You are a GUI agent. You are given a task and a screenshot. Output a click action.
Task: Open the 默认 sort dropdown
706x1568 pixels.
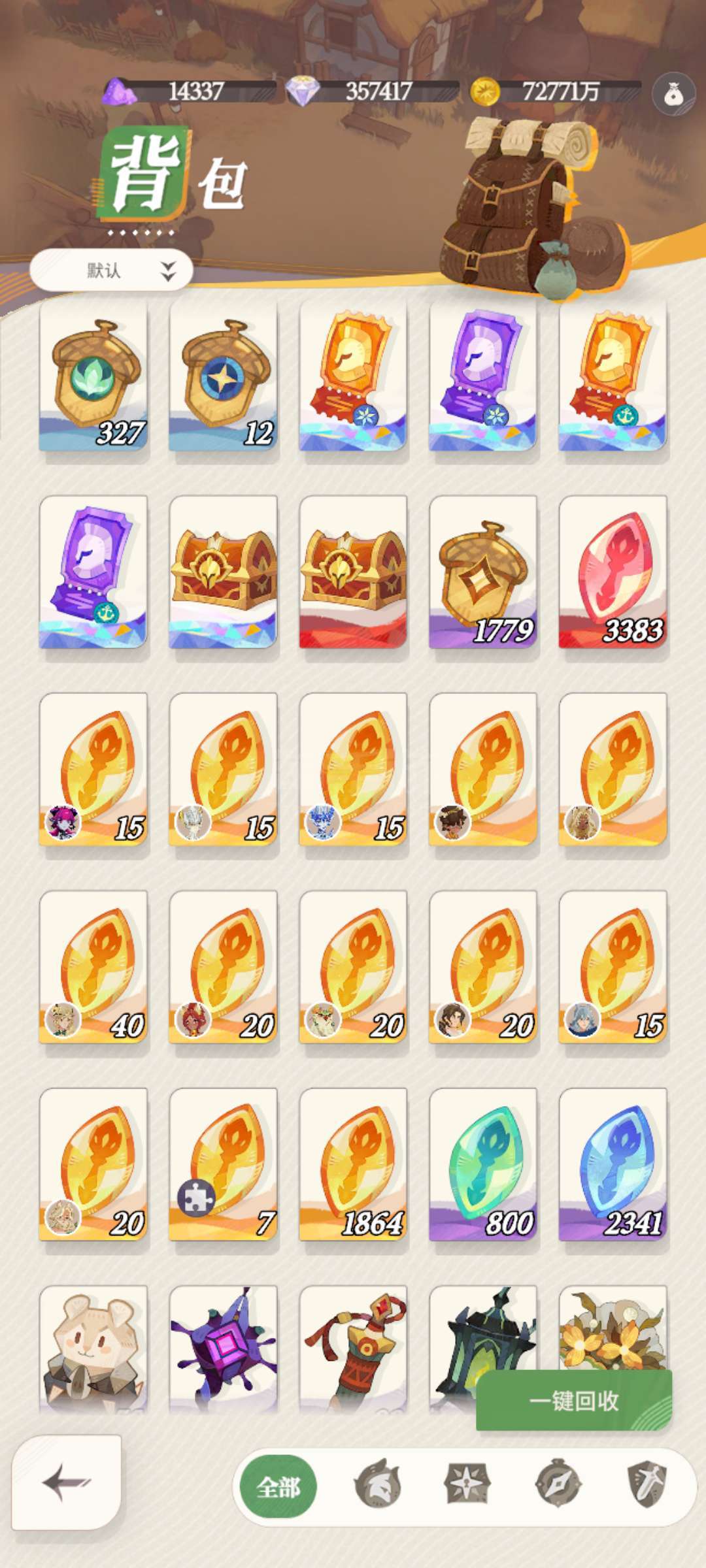tap(111, 270)
